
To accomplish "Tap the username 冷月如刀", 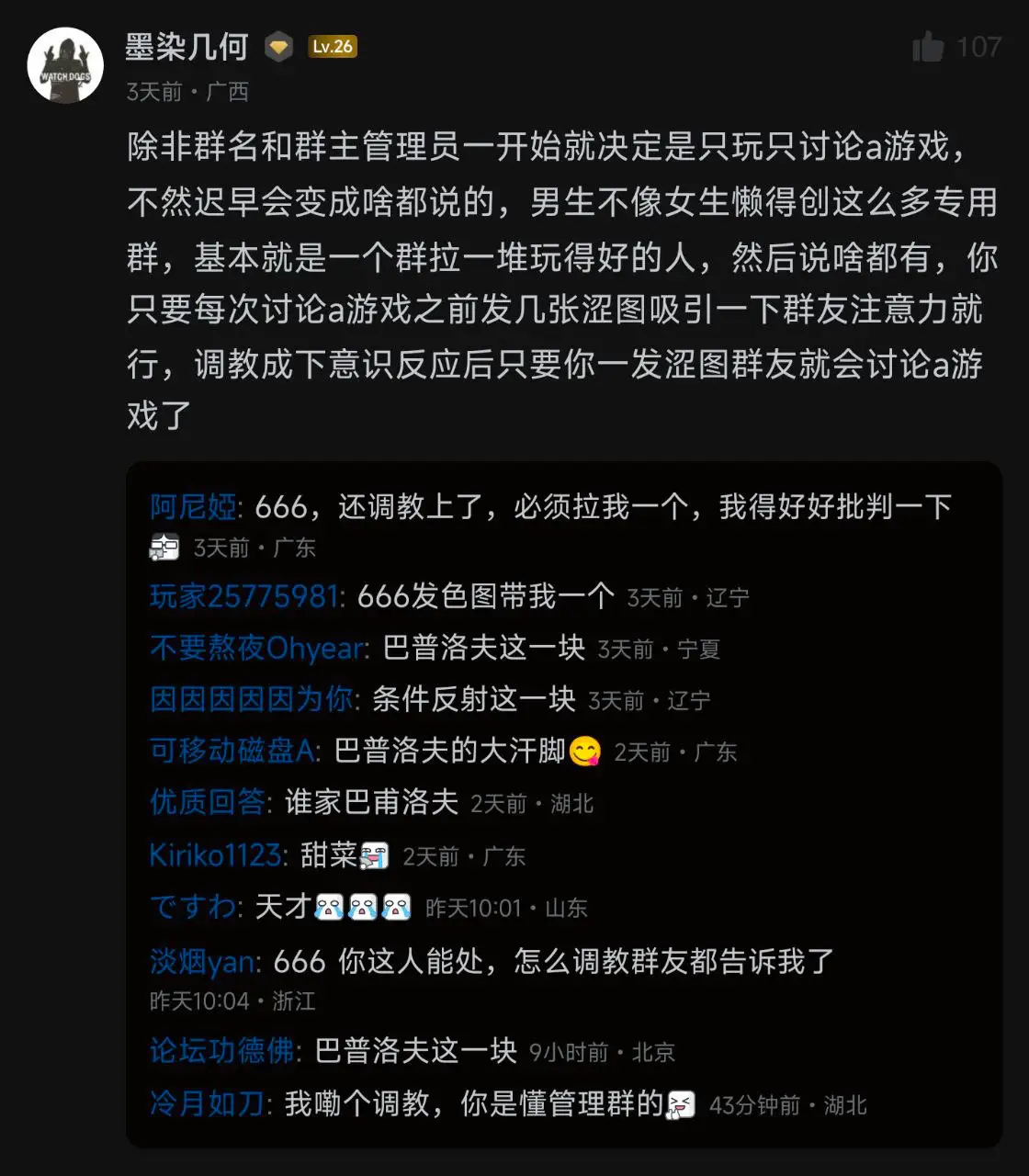I will click(208, 1103).
